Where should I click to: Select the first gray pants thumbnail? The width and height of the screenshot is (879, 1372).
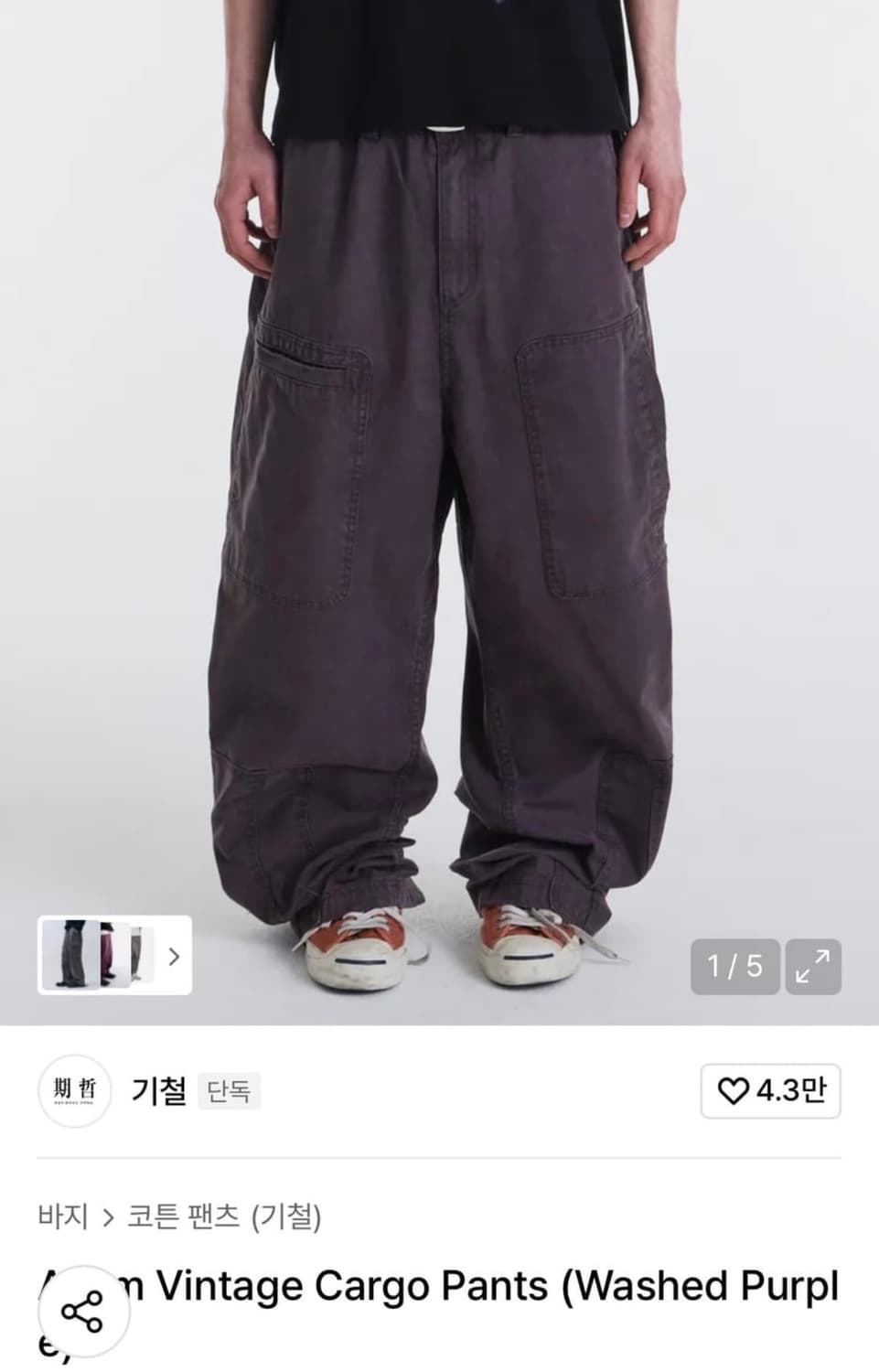coord(73,954)
